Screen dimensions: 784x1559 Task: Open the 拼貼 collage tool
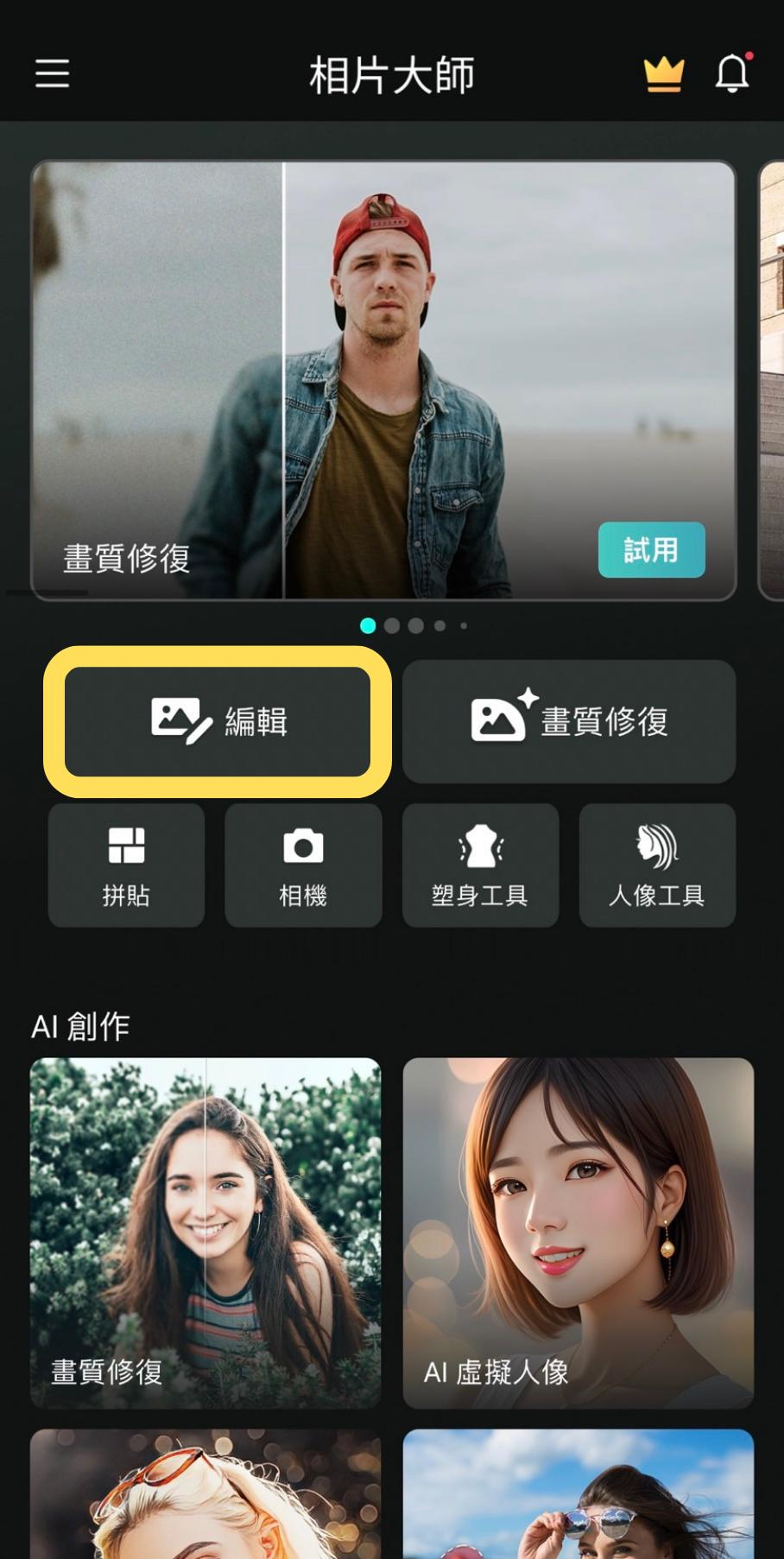click(x=126, y=865)
